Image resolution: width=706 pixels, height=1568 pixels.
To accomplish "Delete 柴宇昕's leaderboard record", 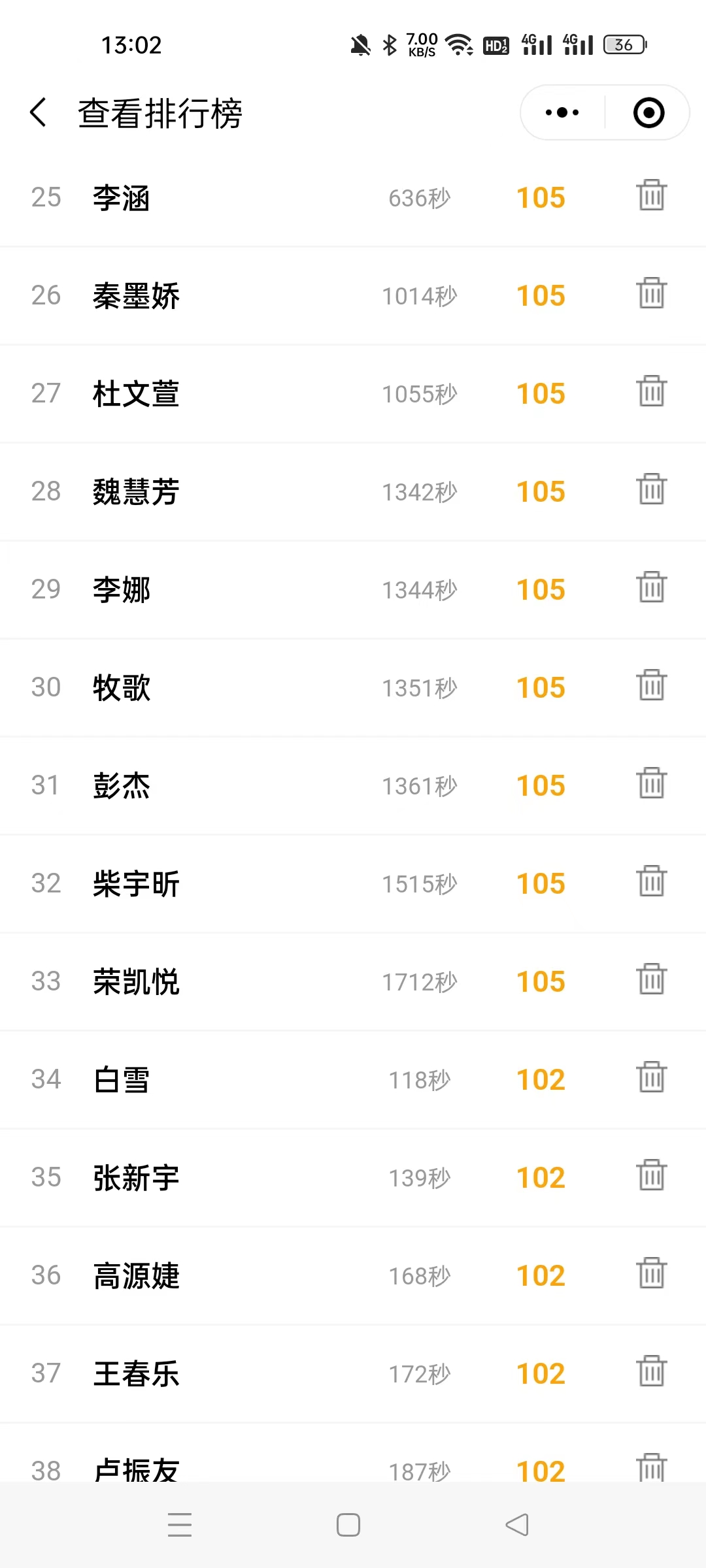I will tap(652, 881).
